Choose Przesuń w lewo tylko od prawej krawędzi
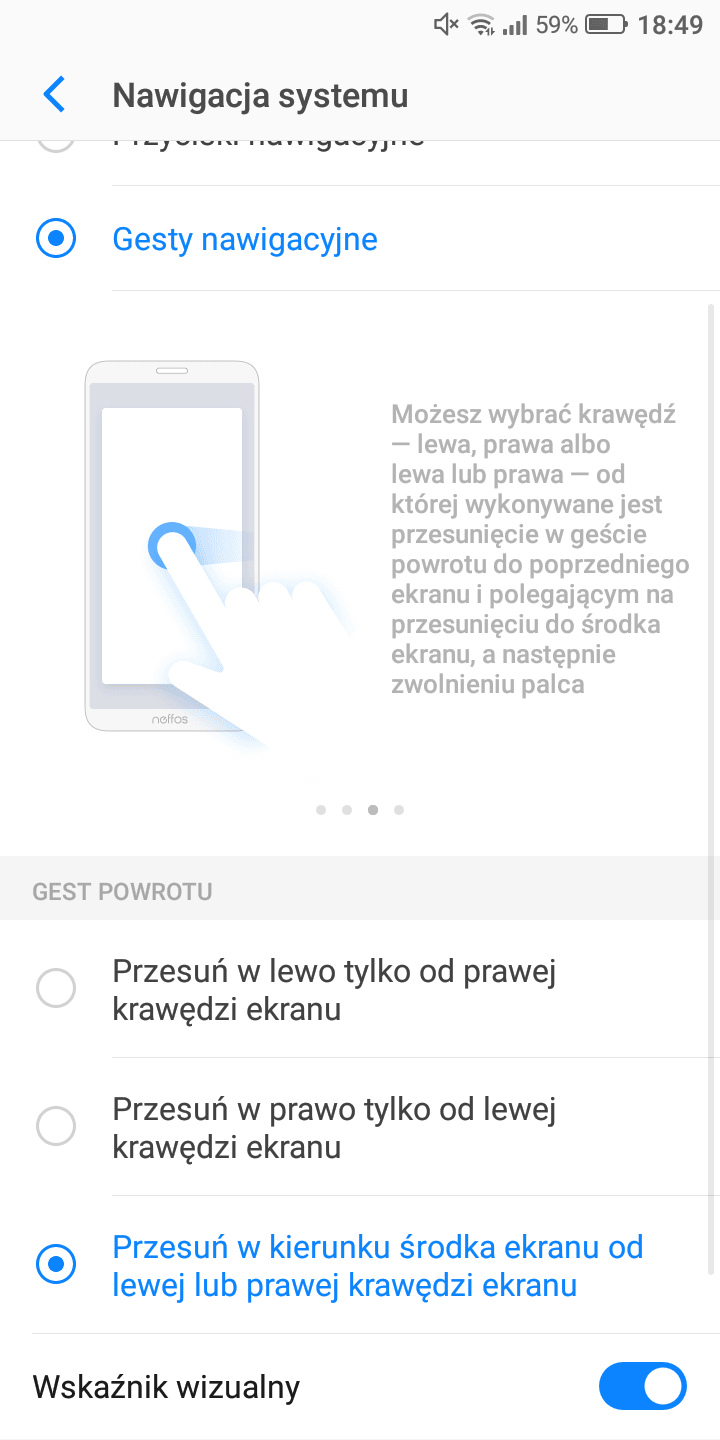This screenshot has width=720, height=1440. [x=360, y=989]
